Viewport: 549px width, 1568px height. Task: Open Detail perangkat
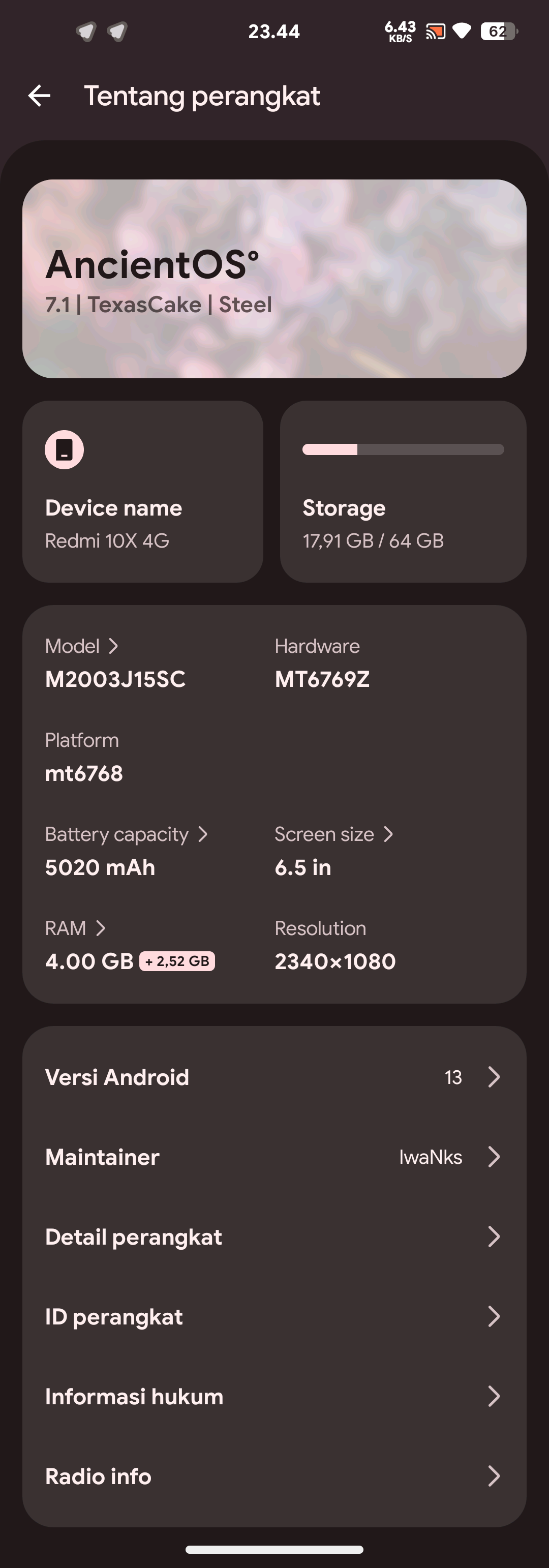[x=274, y=1237]
